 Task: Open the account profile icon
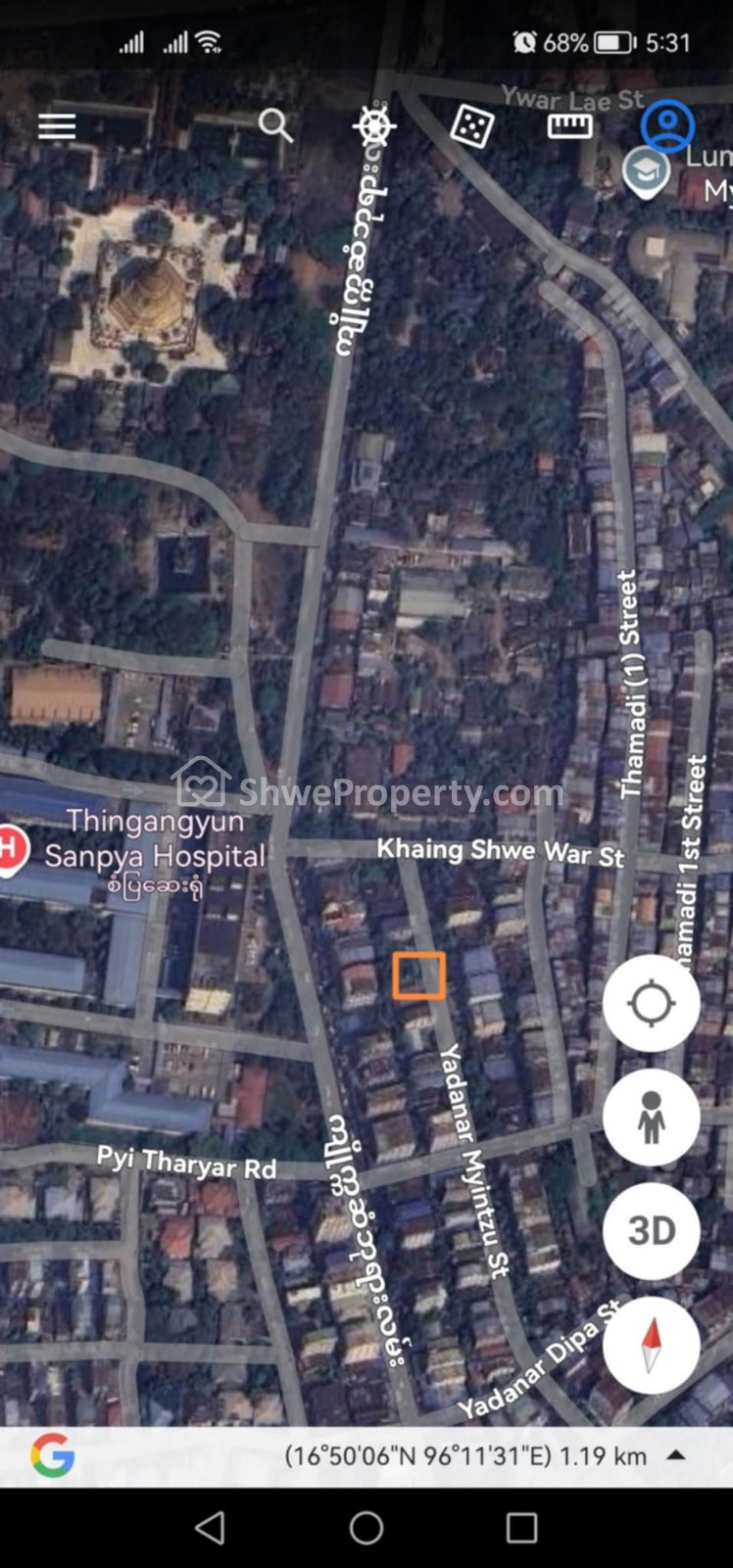(x=667, y=126)
